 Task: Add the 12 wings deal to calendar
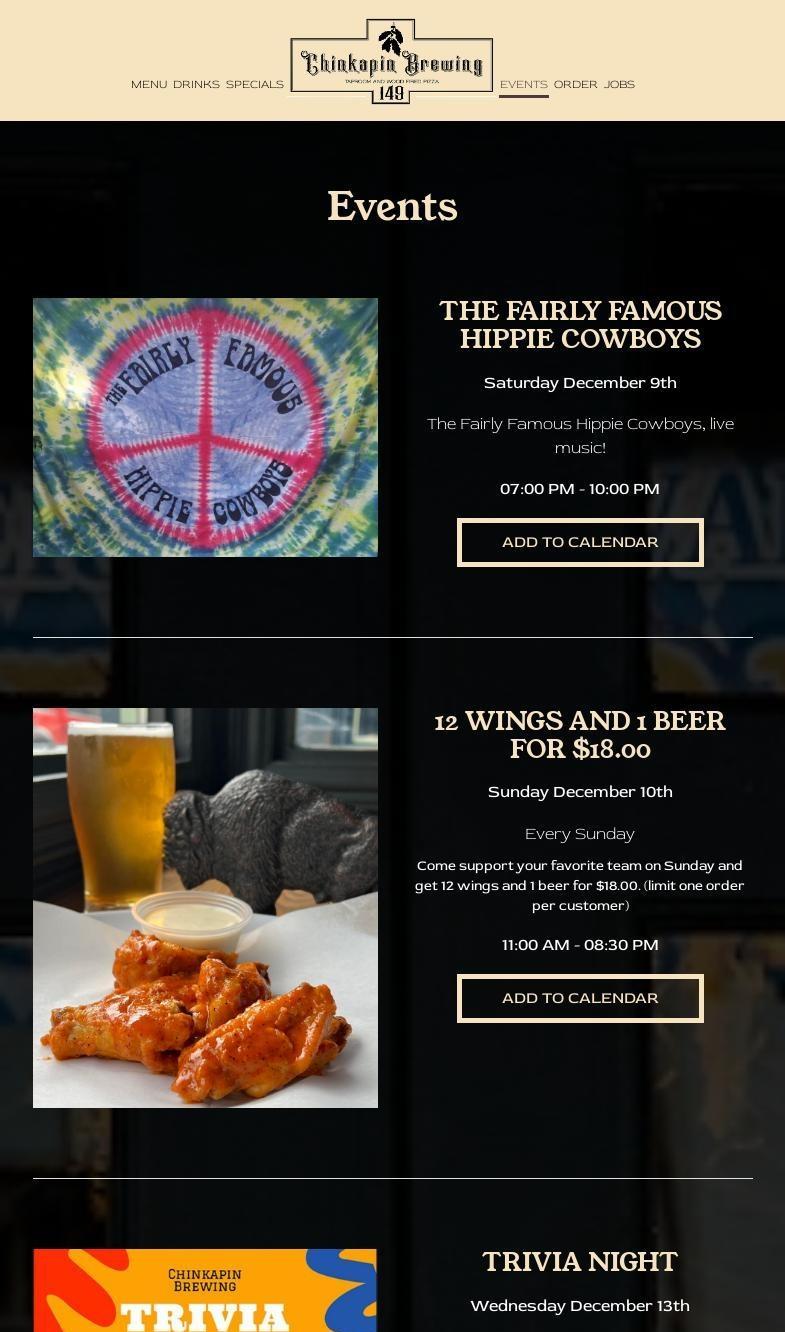point(580,998)
